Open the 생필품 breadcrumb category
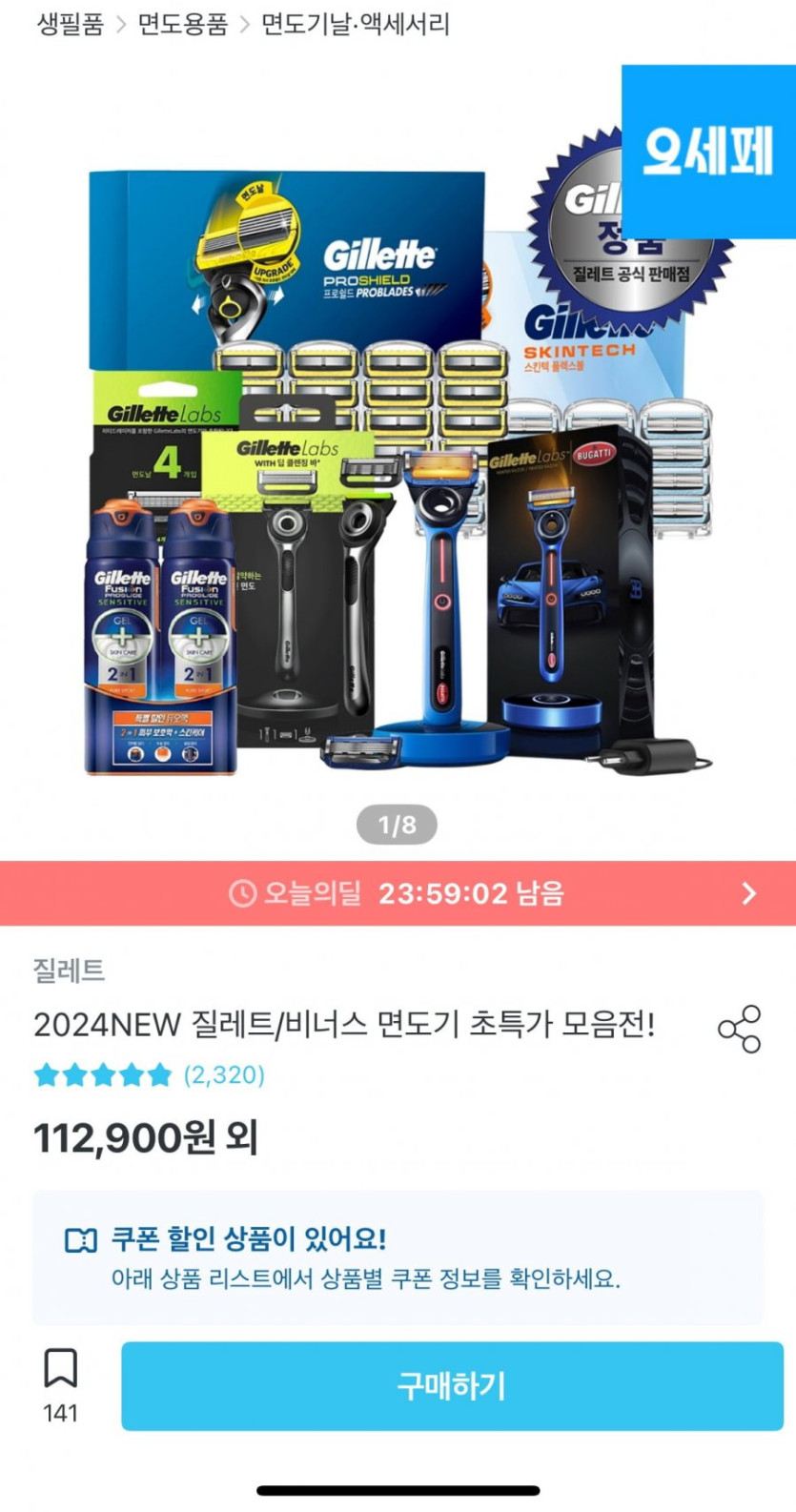 click(70, 24)
